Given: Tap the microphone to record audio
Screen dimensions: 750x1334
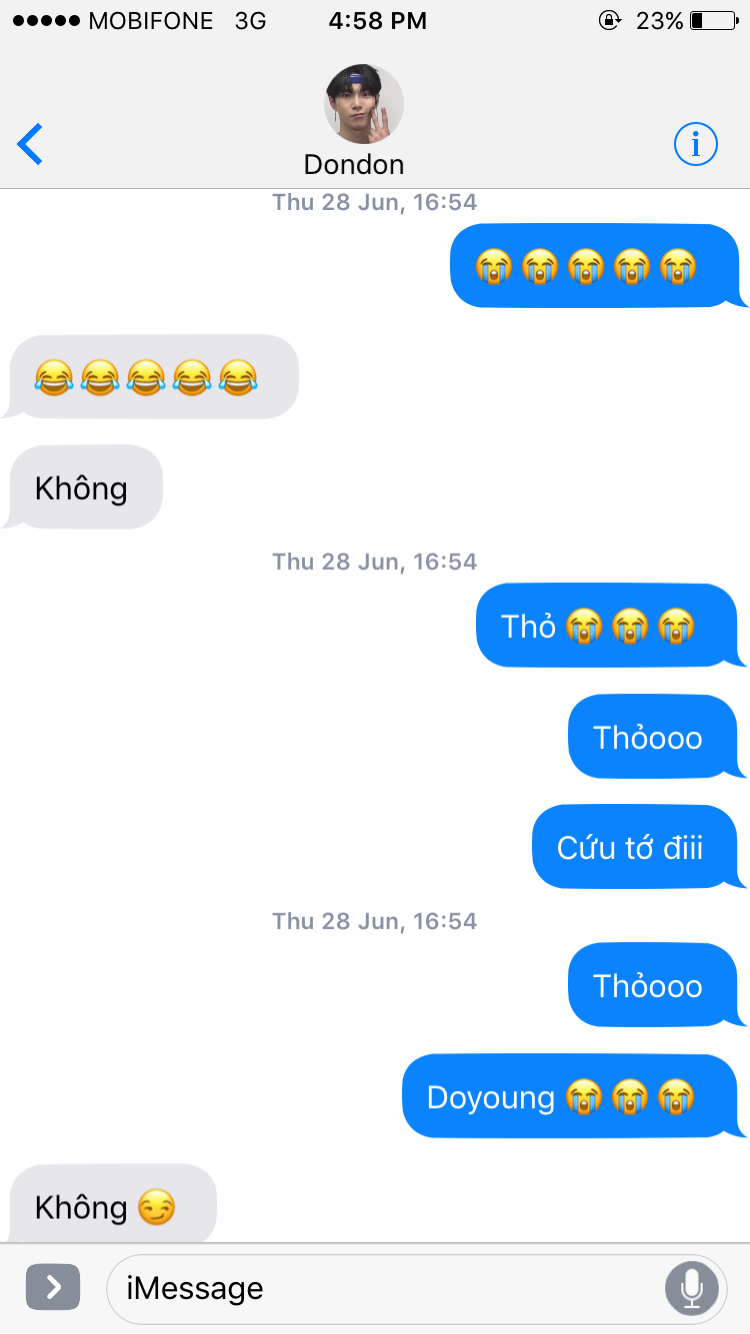Looking at the screenshot, I should [x=692, y=1288].
